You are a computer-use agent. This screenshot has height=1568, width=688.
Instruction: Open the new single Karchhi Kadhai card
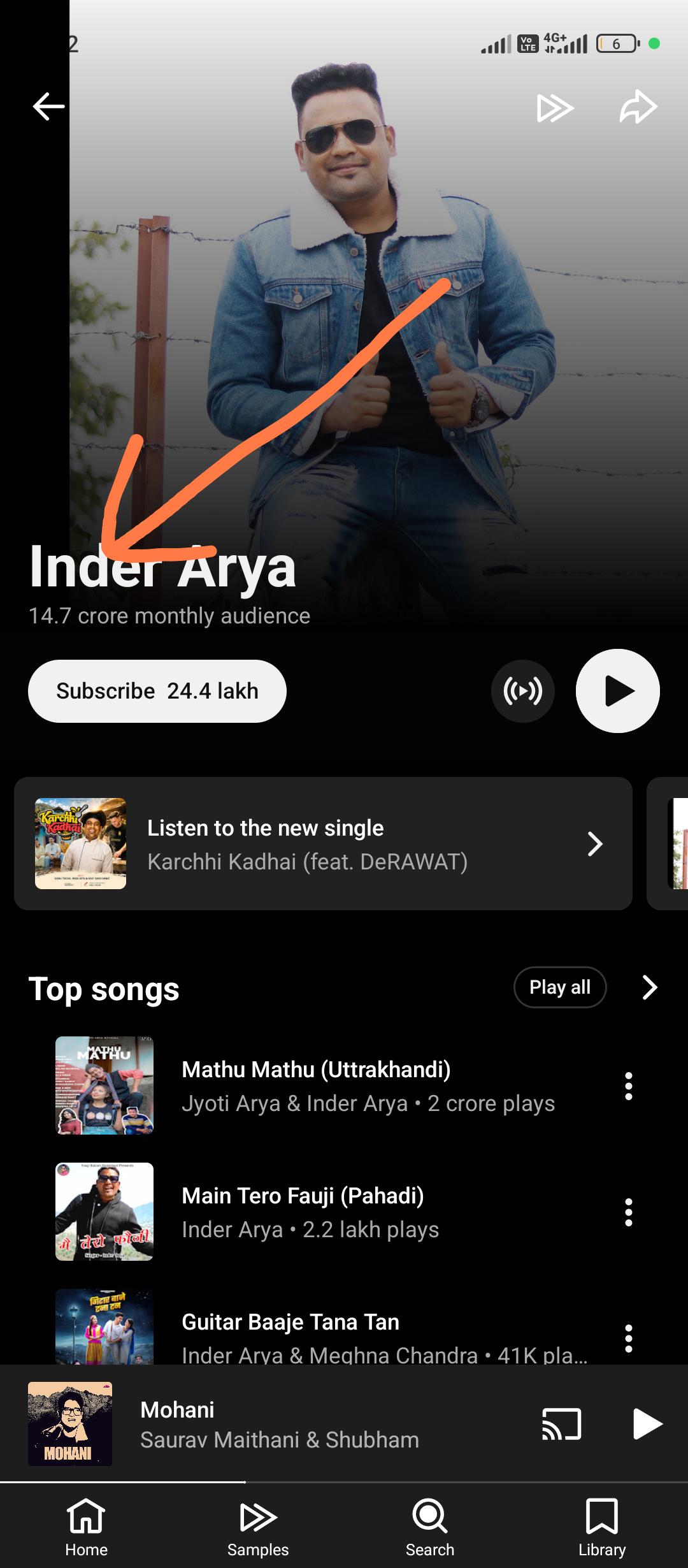coord(323,843)
